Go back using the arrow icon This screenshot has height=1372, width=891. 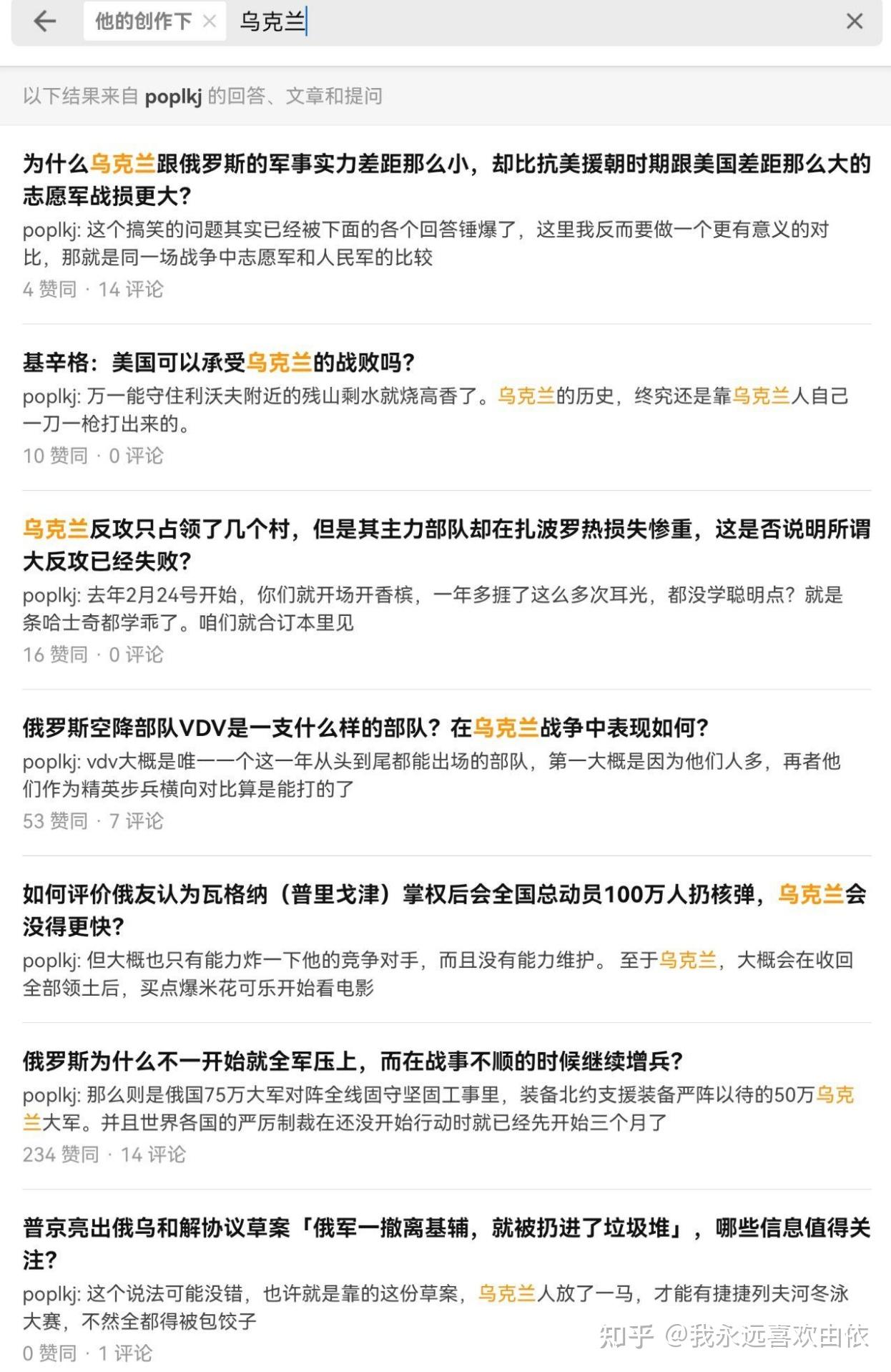44,21
